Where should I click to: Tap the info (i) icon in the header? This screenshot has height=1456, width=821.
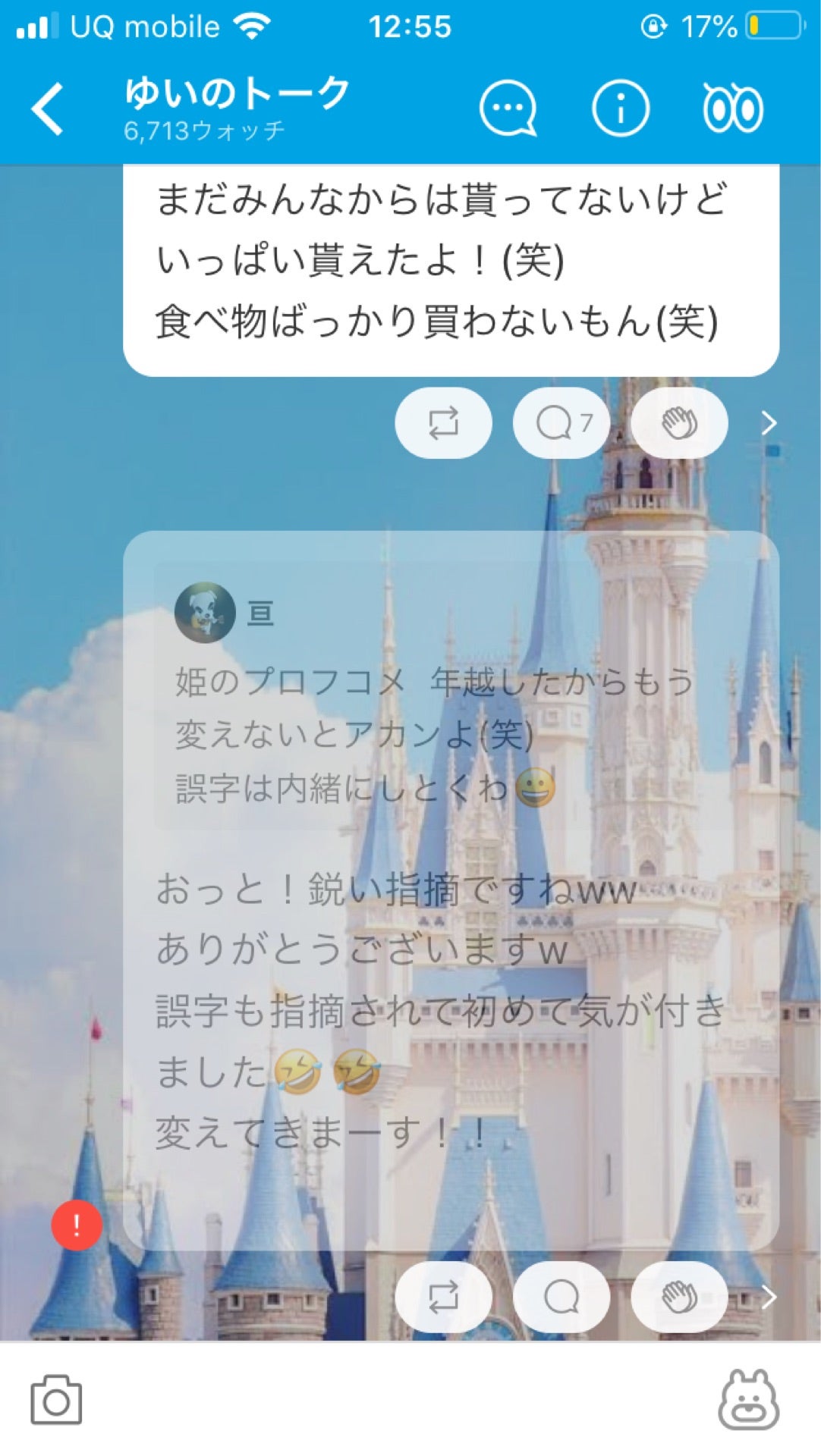[619, 108]
